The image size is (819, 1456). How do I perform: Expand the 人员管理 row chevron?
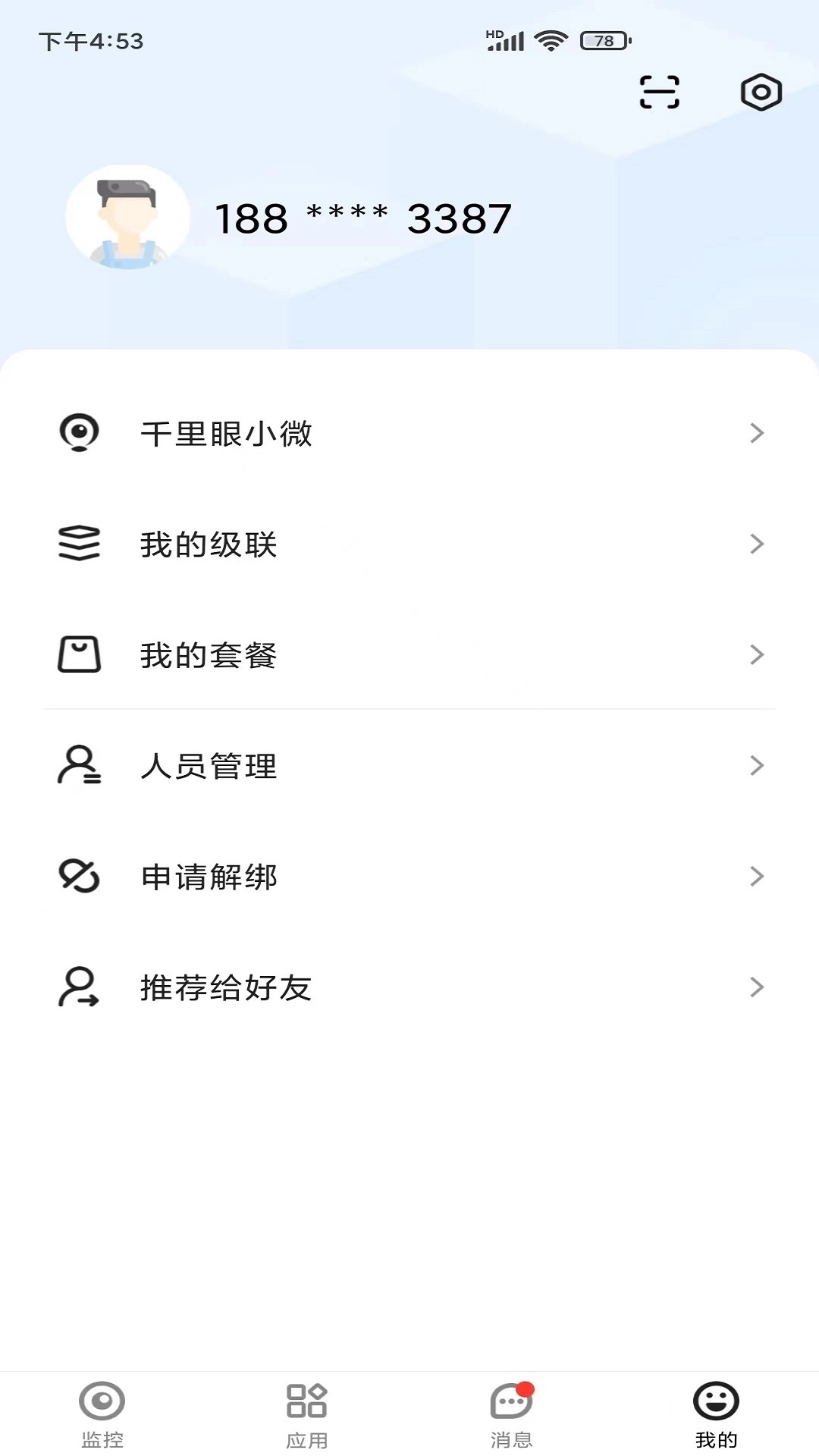click(x=756, y=766)
